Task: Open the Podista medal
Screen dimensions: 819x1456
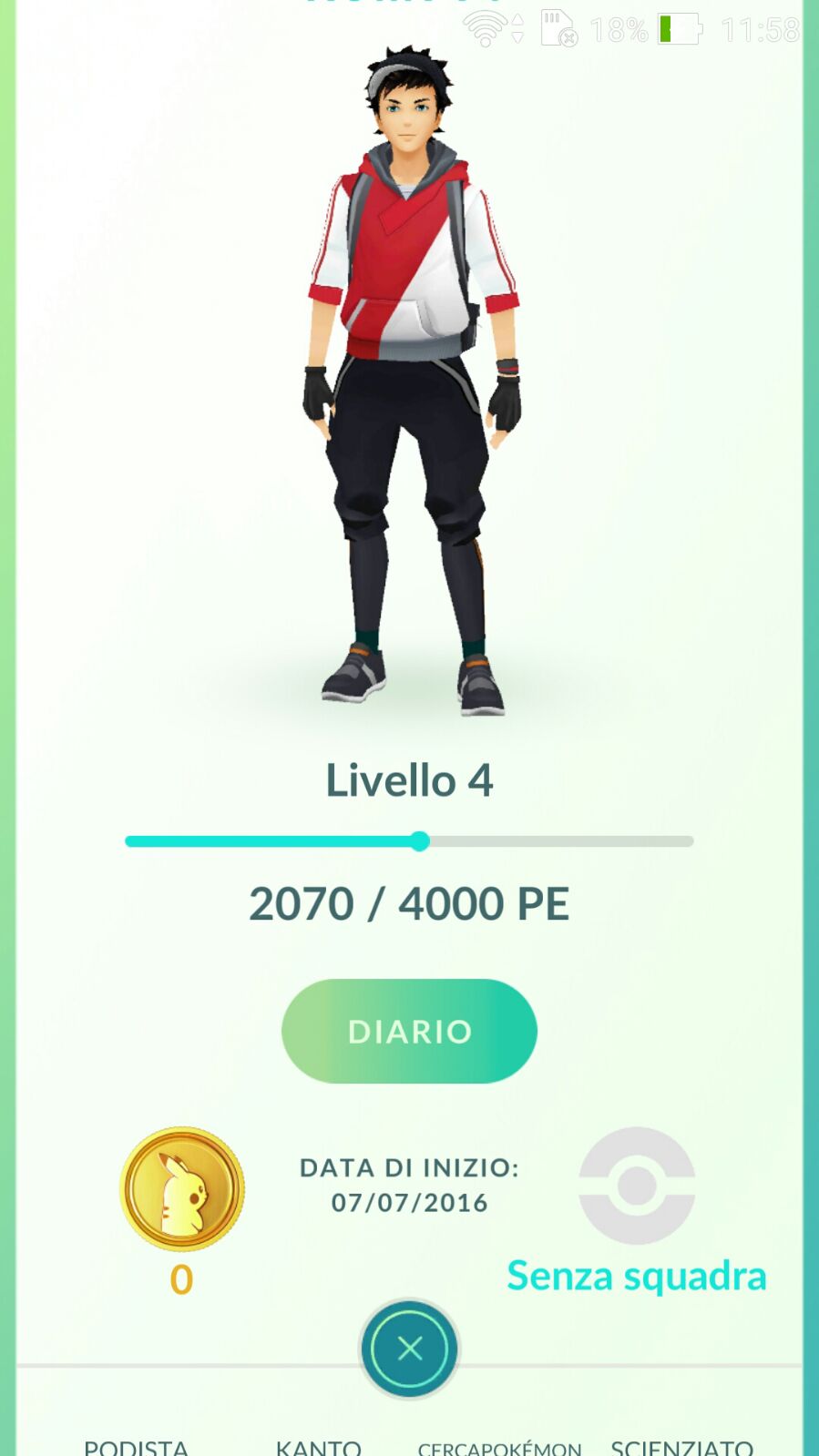Action: point(137,1446)
